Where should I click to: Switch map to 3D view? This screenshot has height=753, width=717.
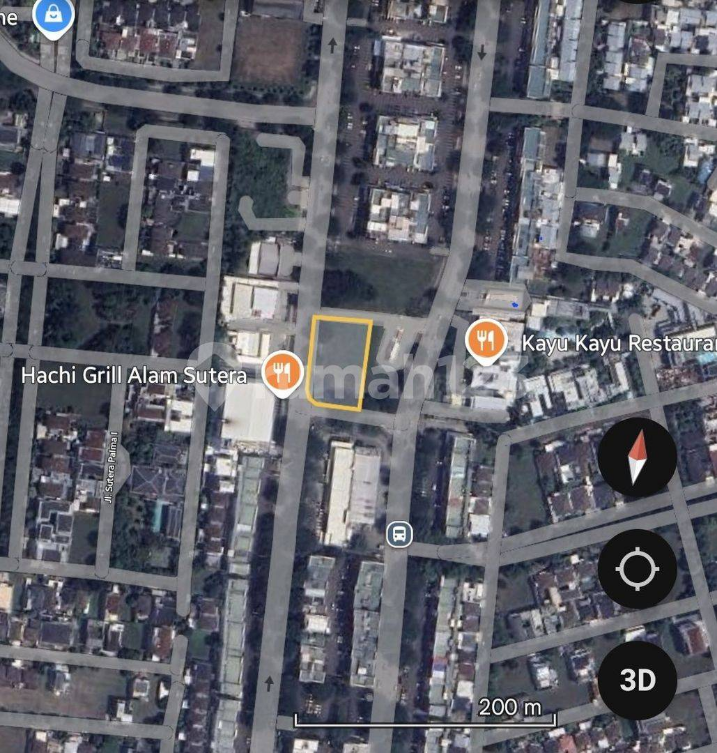point(637,680)
